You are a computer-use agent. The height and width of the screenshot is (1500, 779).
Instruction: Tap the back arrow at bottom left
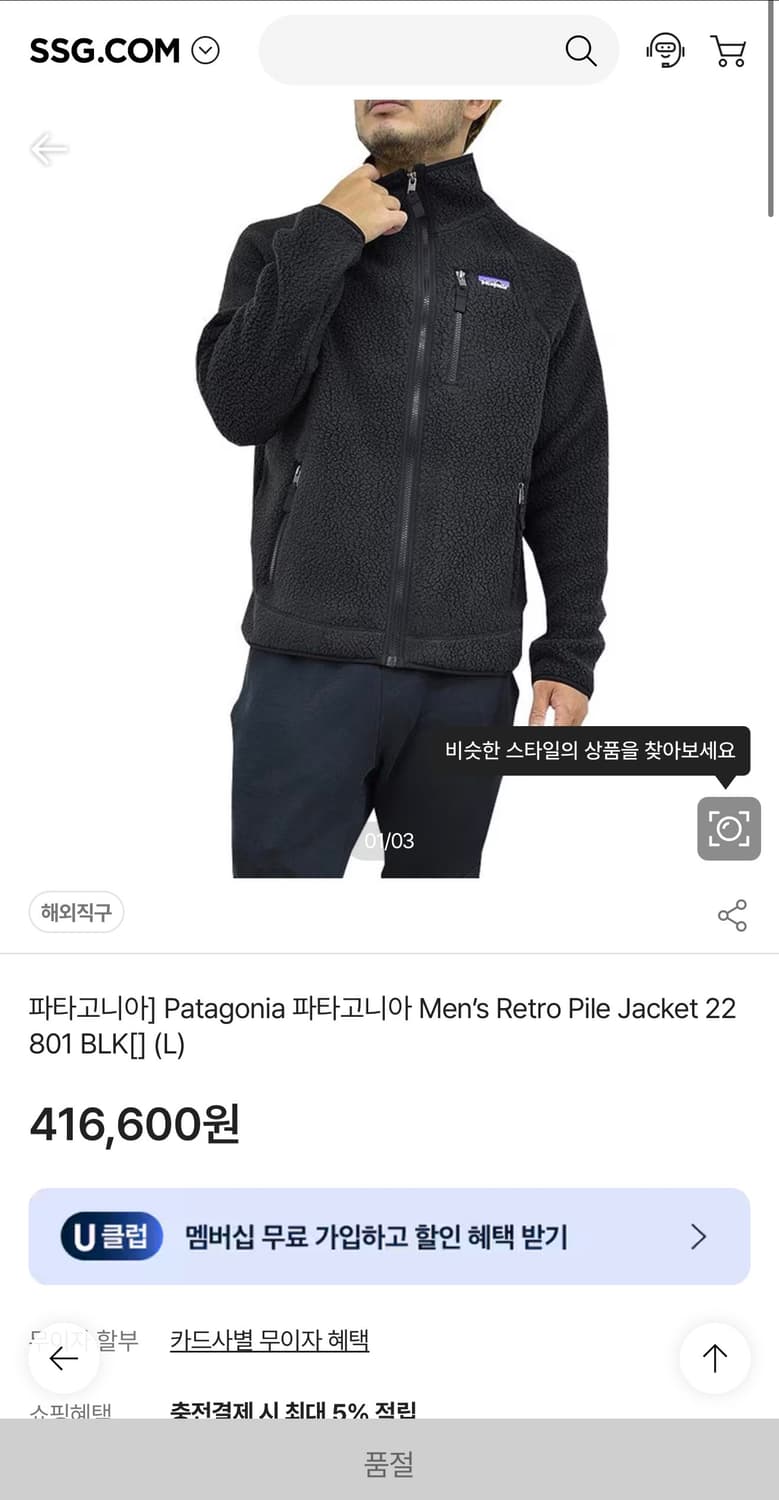[63, 1358]
